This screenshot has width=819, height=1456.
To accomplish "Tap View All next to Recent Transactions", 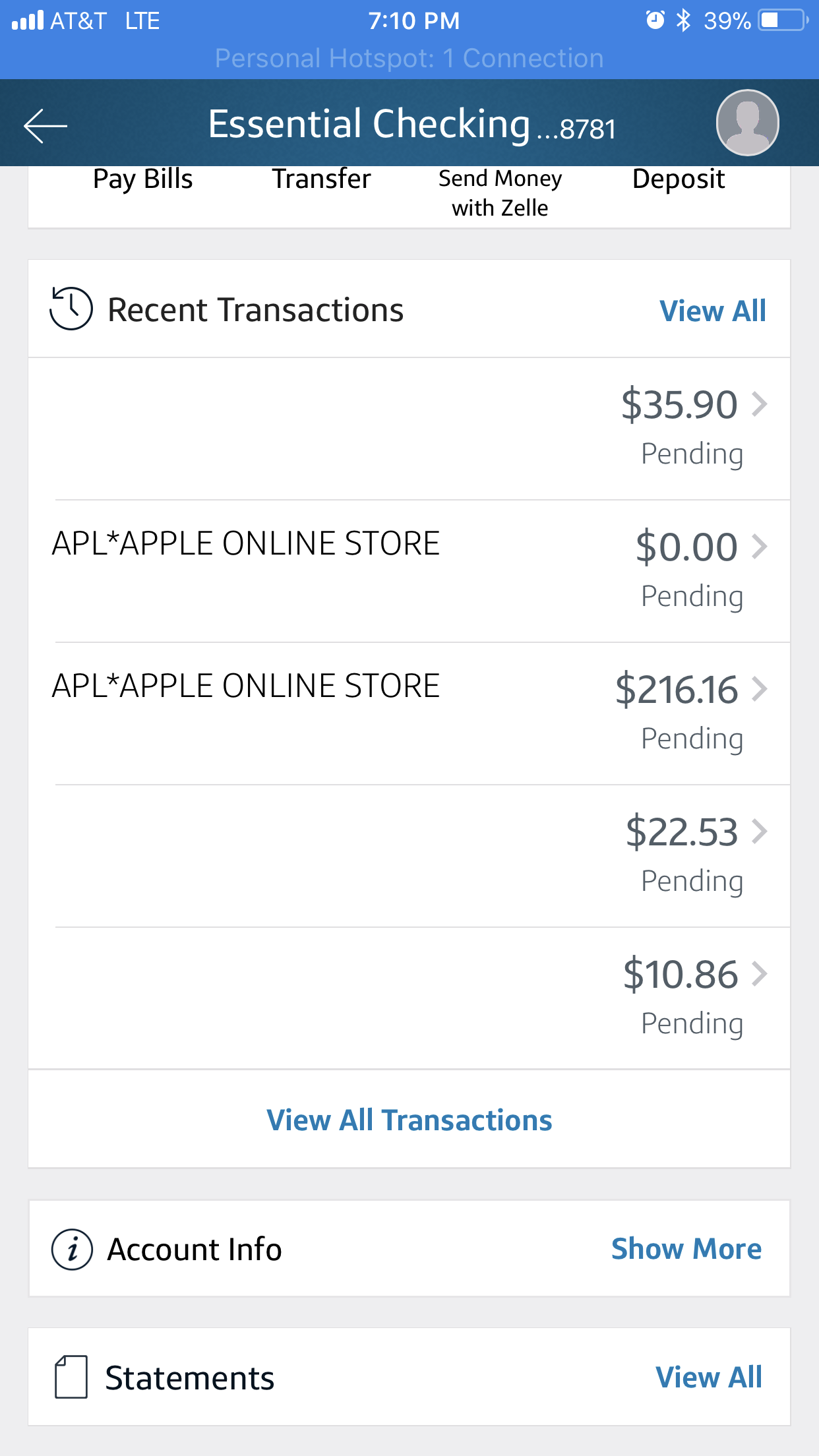I will [713, 311].
